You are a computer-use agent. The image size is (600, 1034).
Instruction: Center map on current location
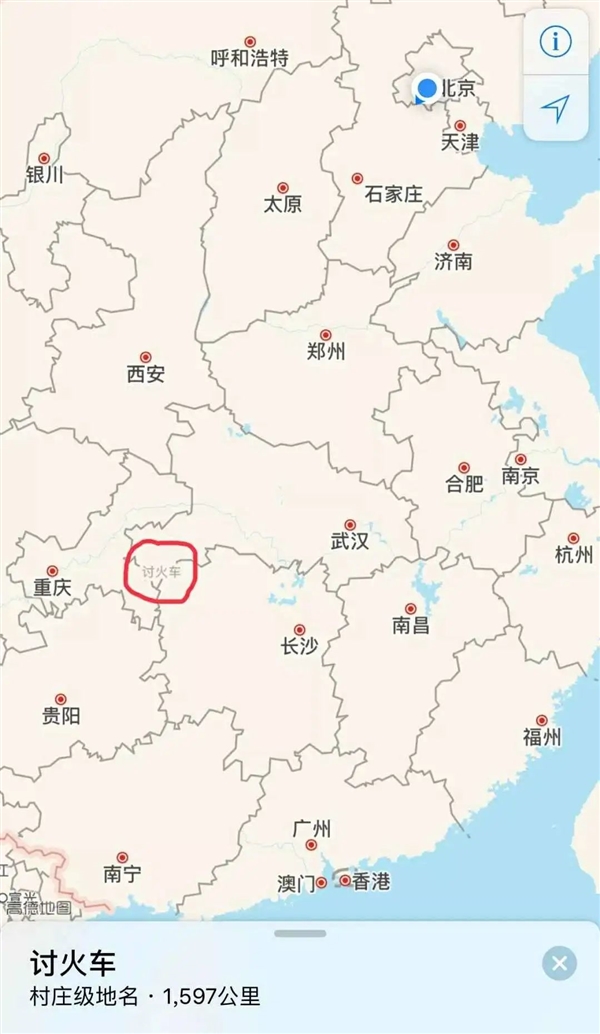click(x=556, y=108)
